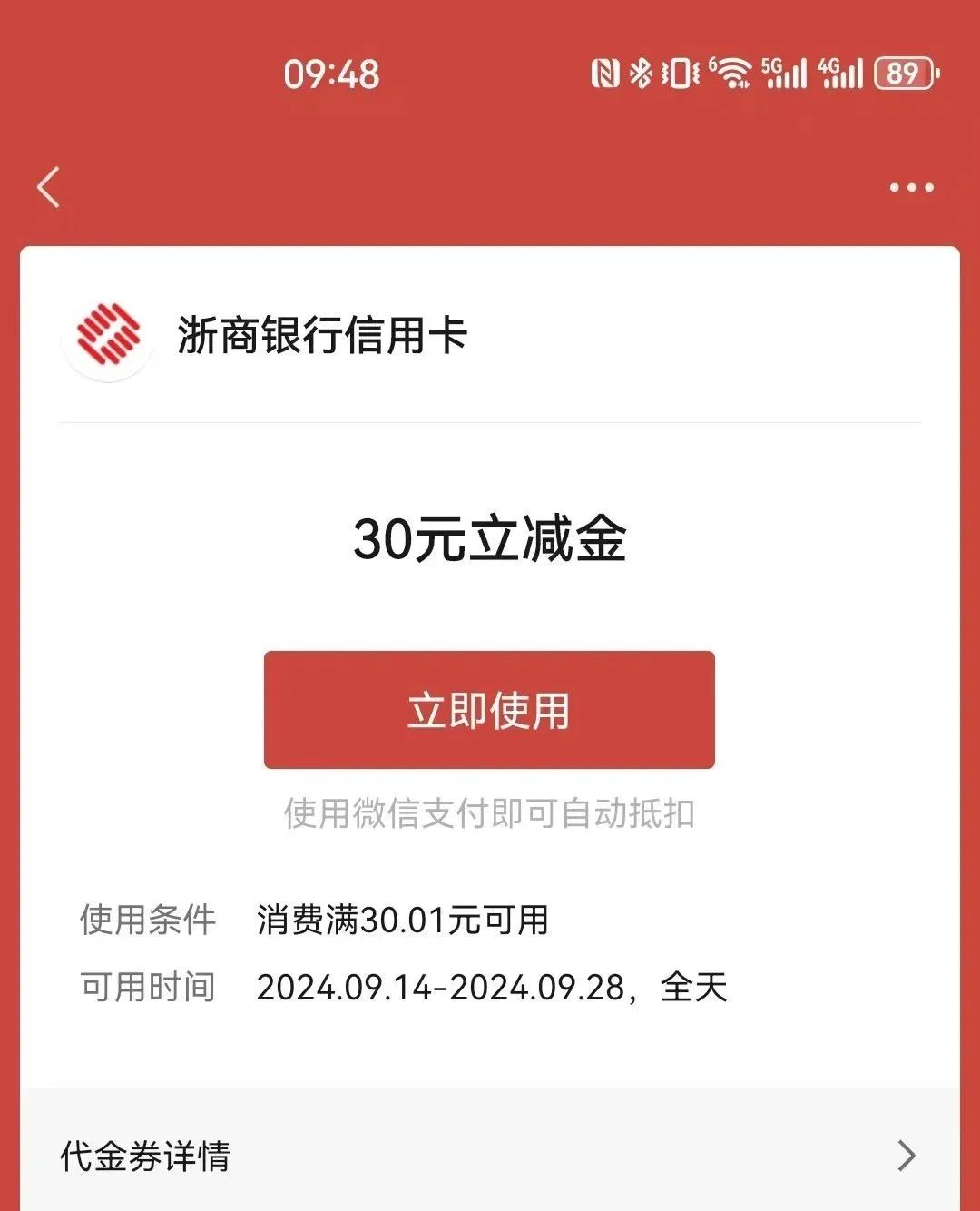Tap the 立即使用 button
The width and height of the screenshot is (980, 1211).
[x=489, y=710]
